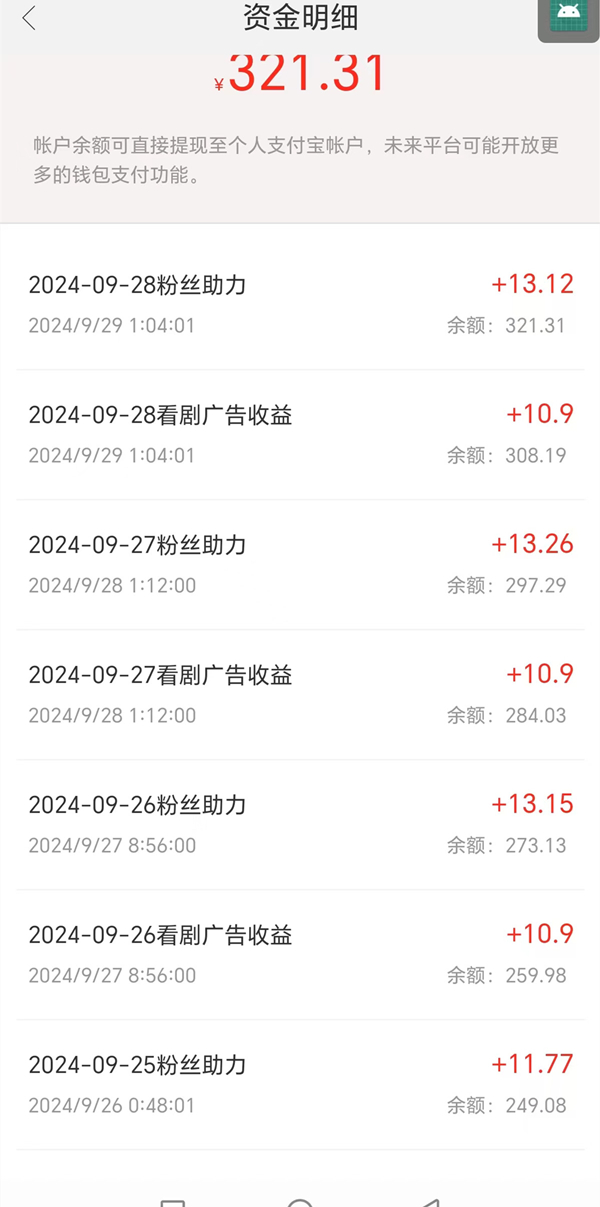This screenshot has width=600, height=1207.
Task: Go back from the 资金明细 page
Action: [x=29, y=18]
